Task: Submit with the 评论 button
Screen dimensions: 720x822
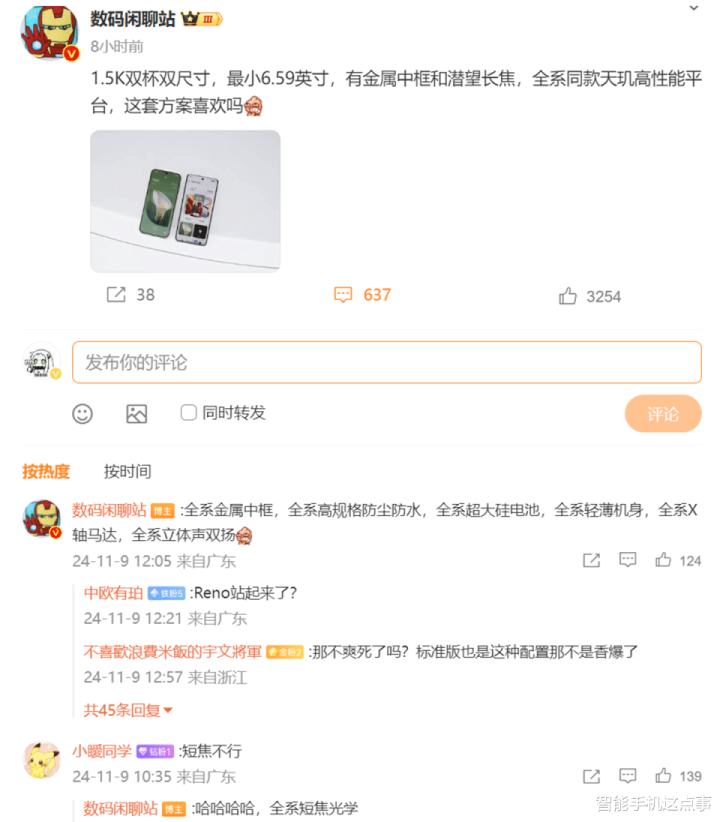Action: [662, 414]
